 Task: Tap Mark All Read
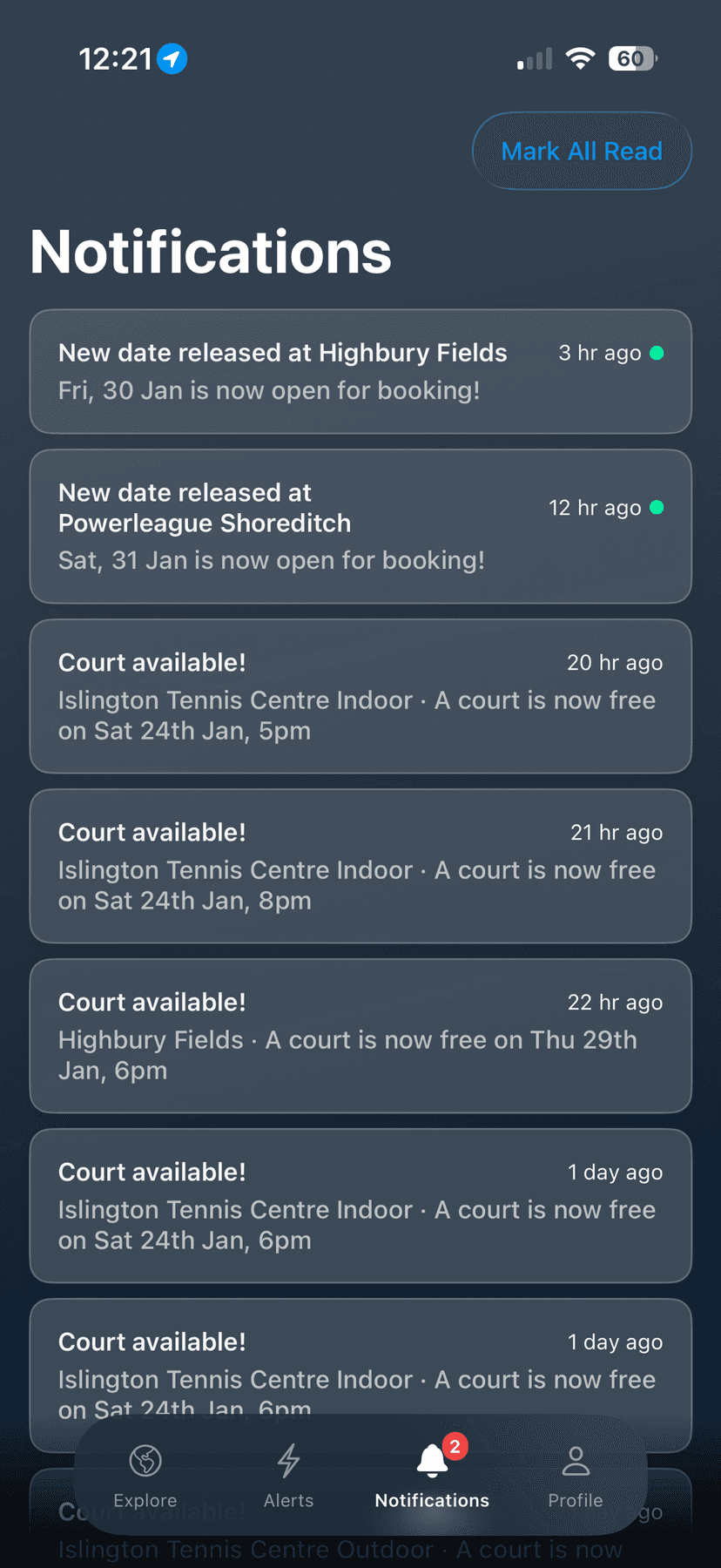click(581, 151)
